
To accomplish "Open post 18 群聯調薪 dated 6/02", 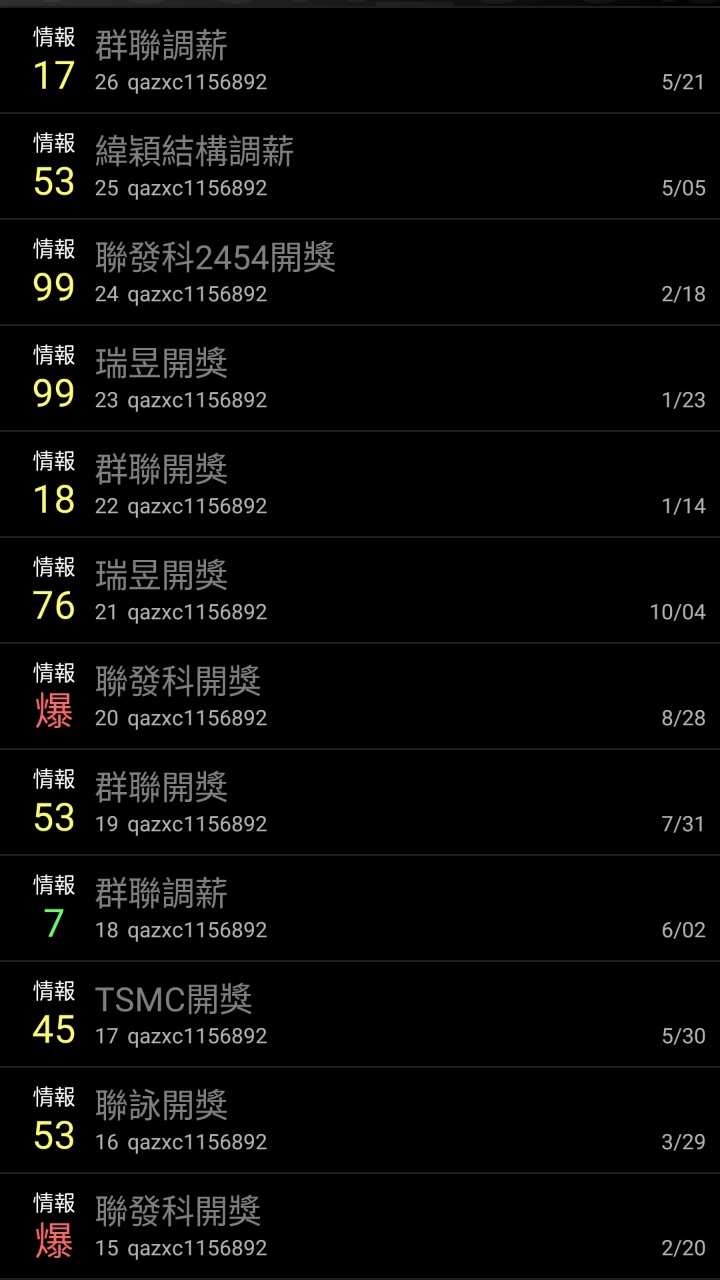I will click(x=360, y=909).
